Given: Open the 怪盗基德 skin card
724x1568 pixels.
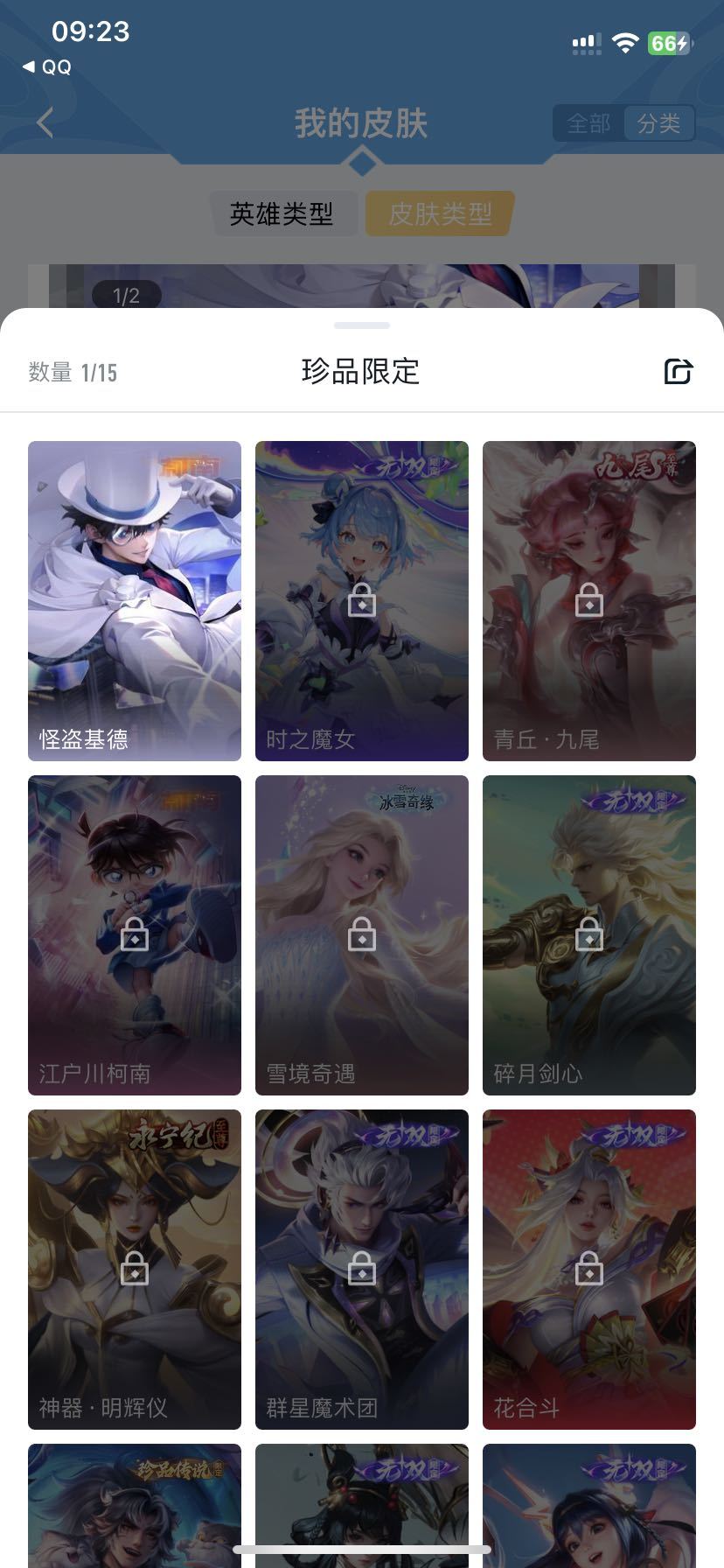Looking at the screenshot, I should tap(135, 600).
